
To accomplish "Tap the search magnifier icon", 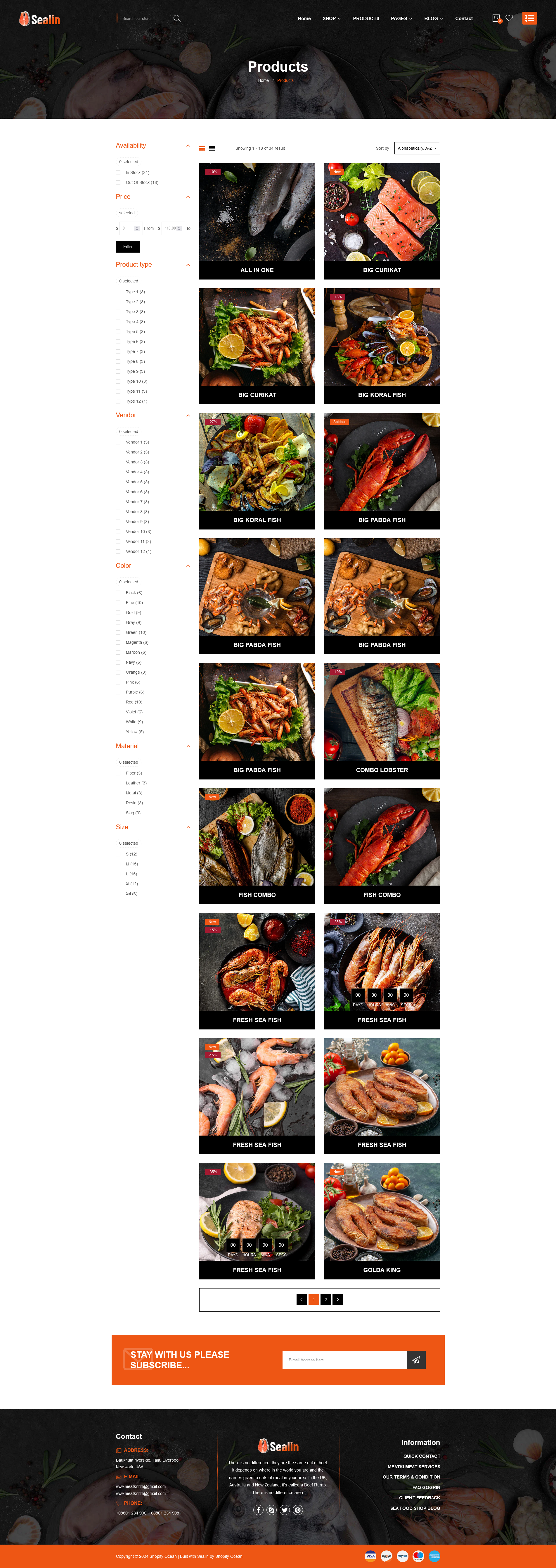I will 177,18.
